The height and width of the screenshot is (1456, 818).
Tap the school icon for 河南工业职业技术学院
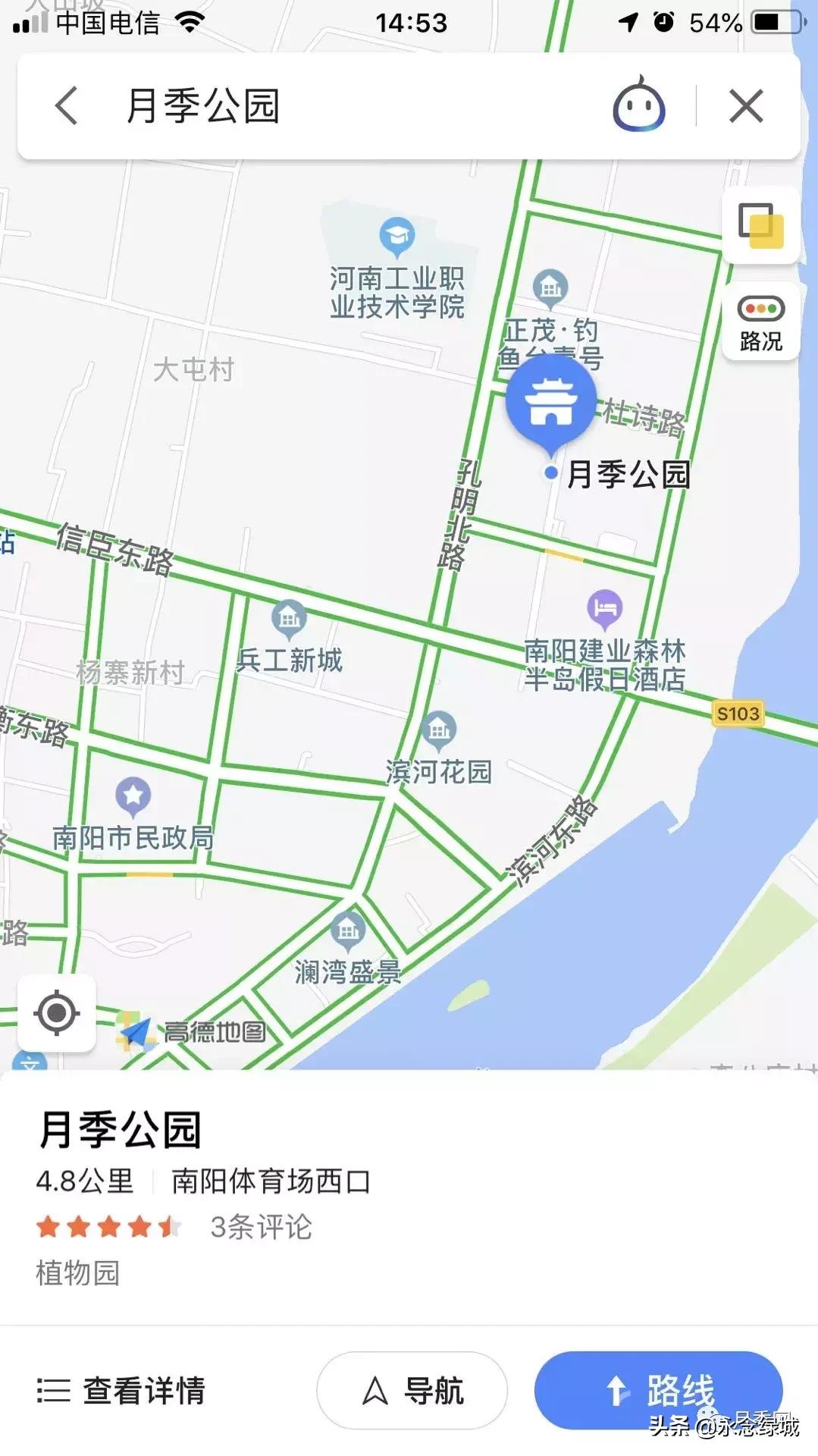396,237
